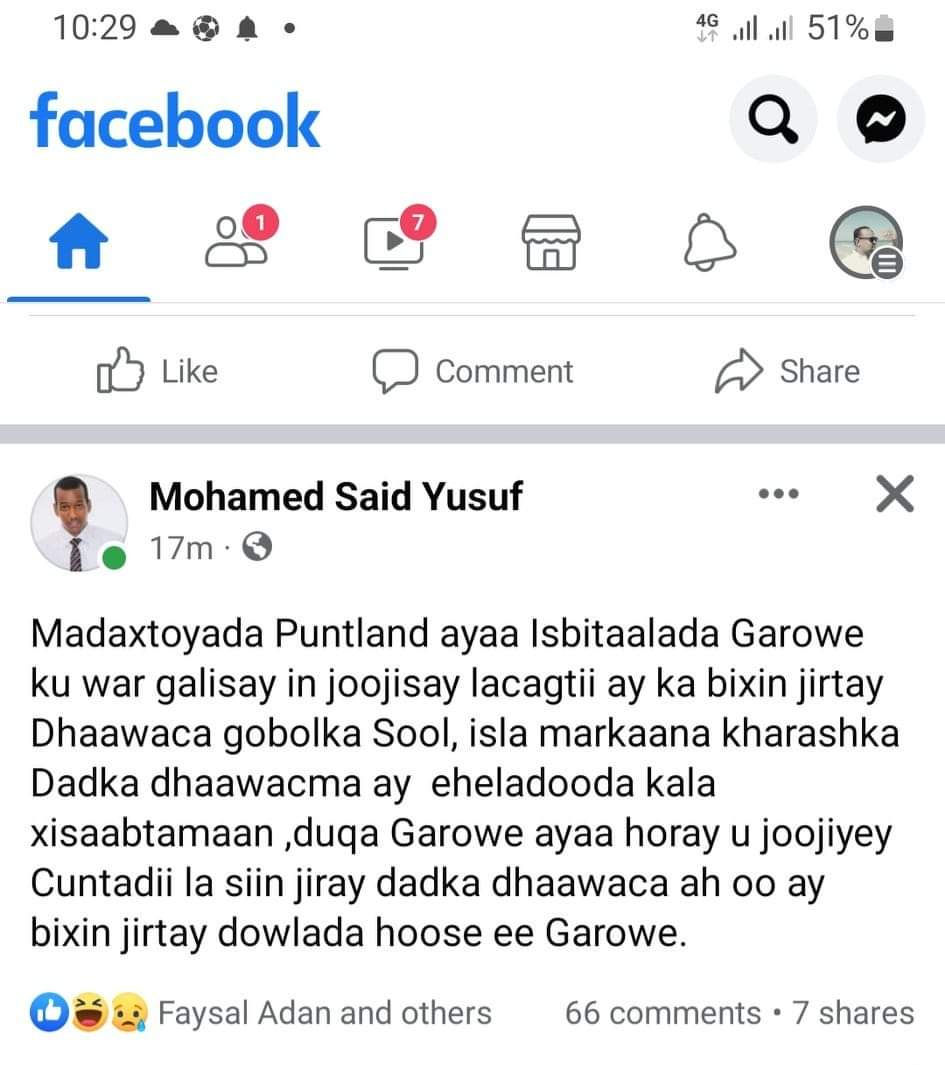Open the 66 comments
This screenshot has height=1065, width=945.
coord(662,1013)
